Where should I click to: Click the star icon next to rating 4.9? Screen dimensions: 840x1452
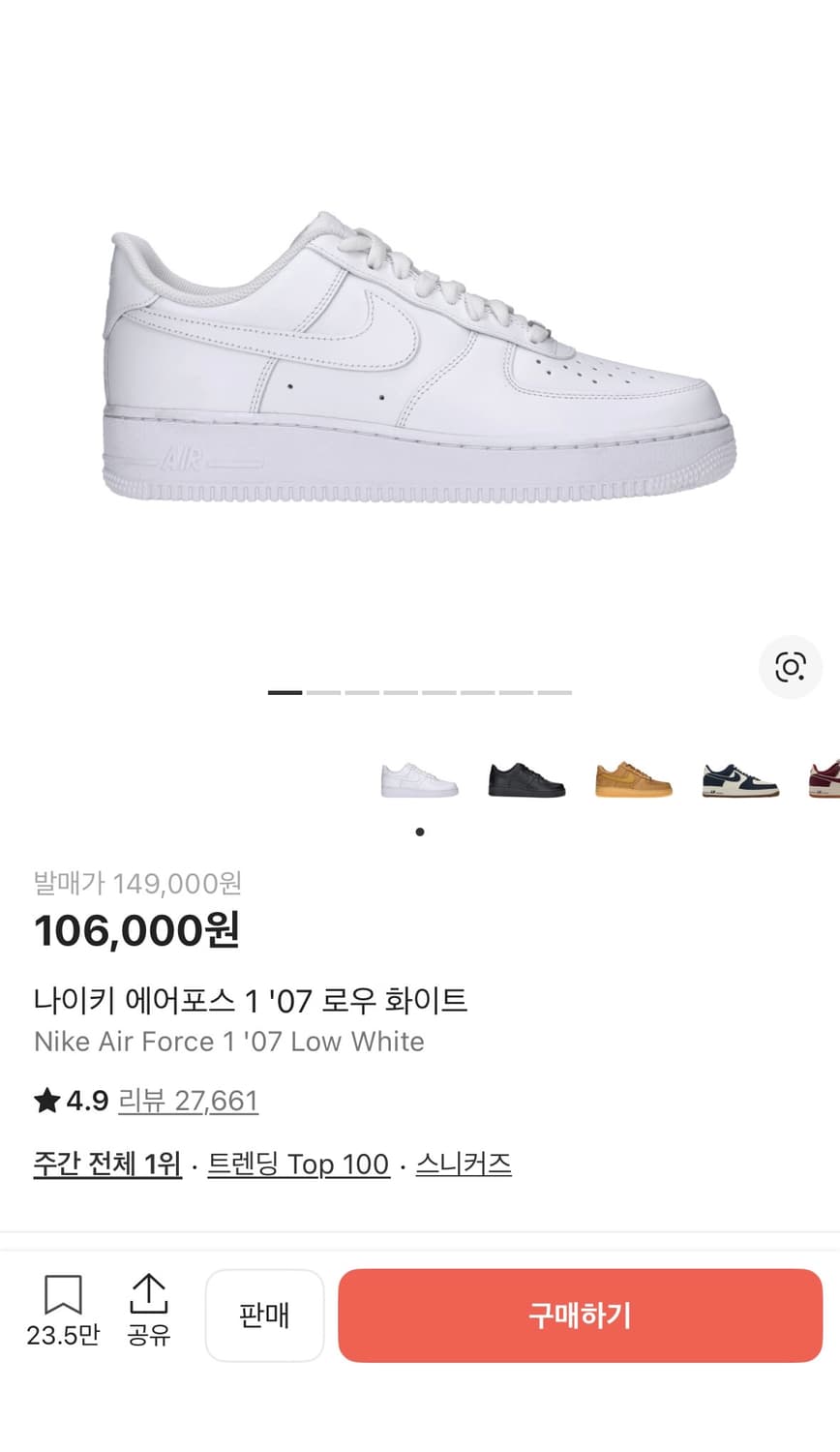45,1100
